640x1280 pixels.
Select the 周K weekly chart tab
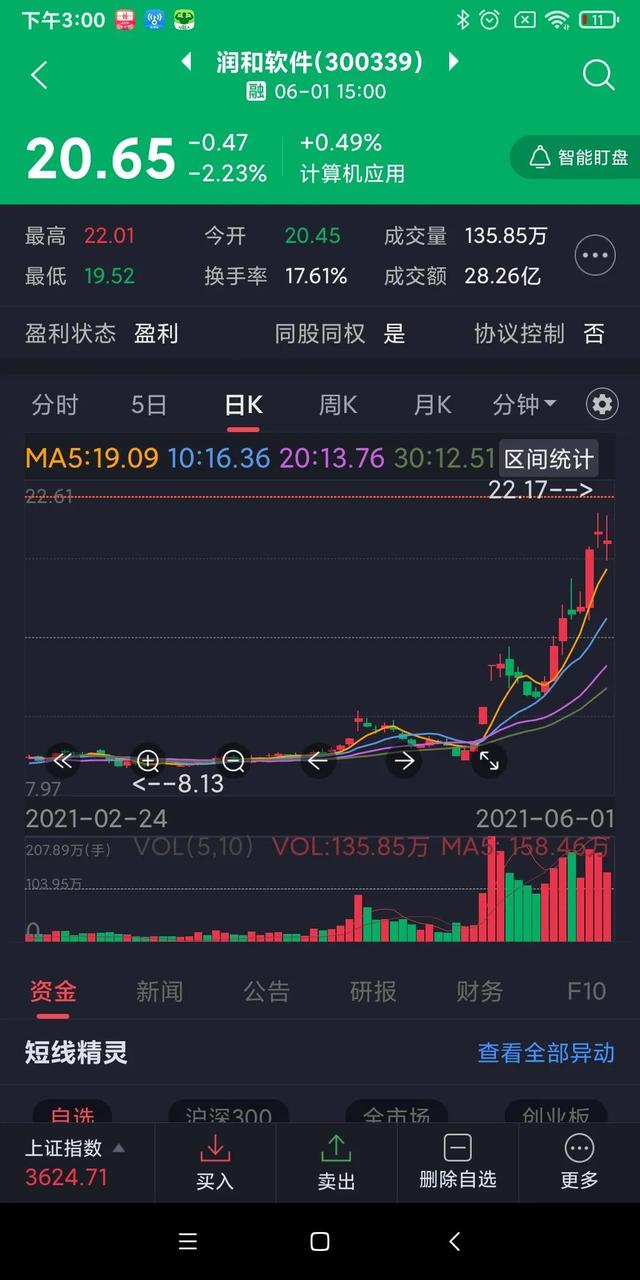click(x=338, y=405)
